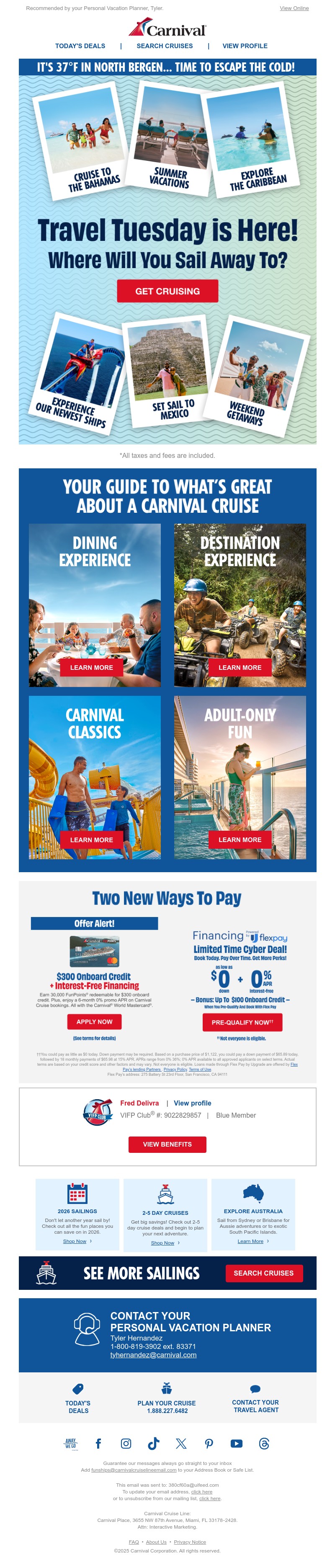
Task: Open Carnival's YouTube channel
Action: 237,1443
